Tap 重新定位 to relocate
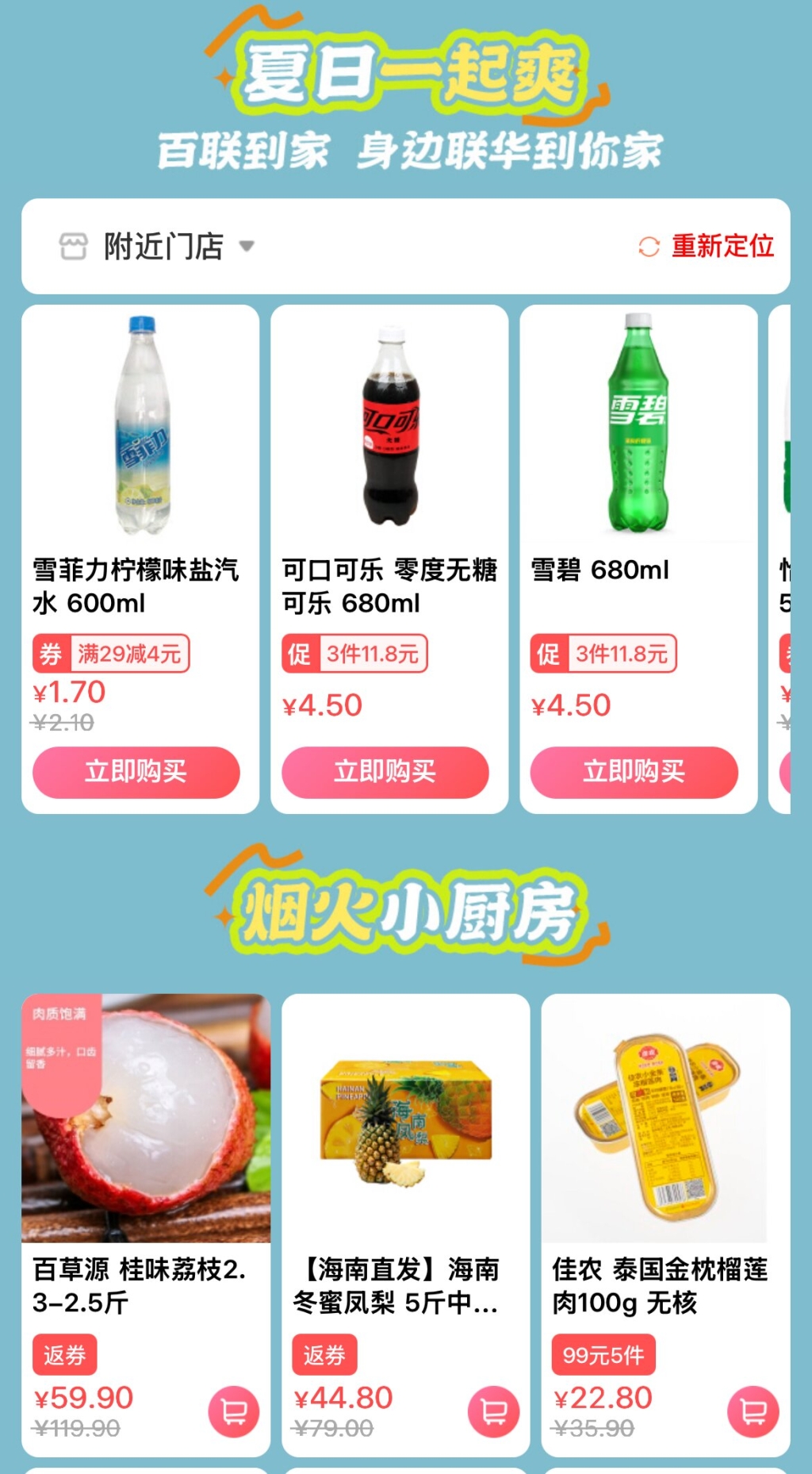Viewport: 812px width, 1474px height. 706,247
